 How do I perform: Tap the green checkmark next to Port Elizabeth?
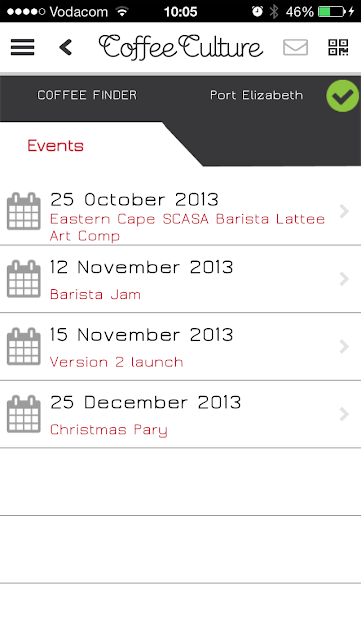(342, 96)
